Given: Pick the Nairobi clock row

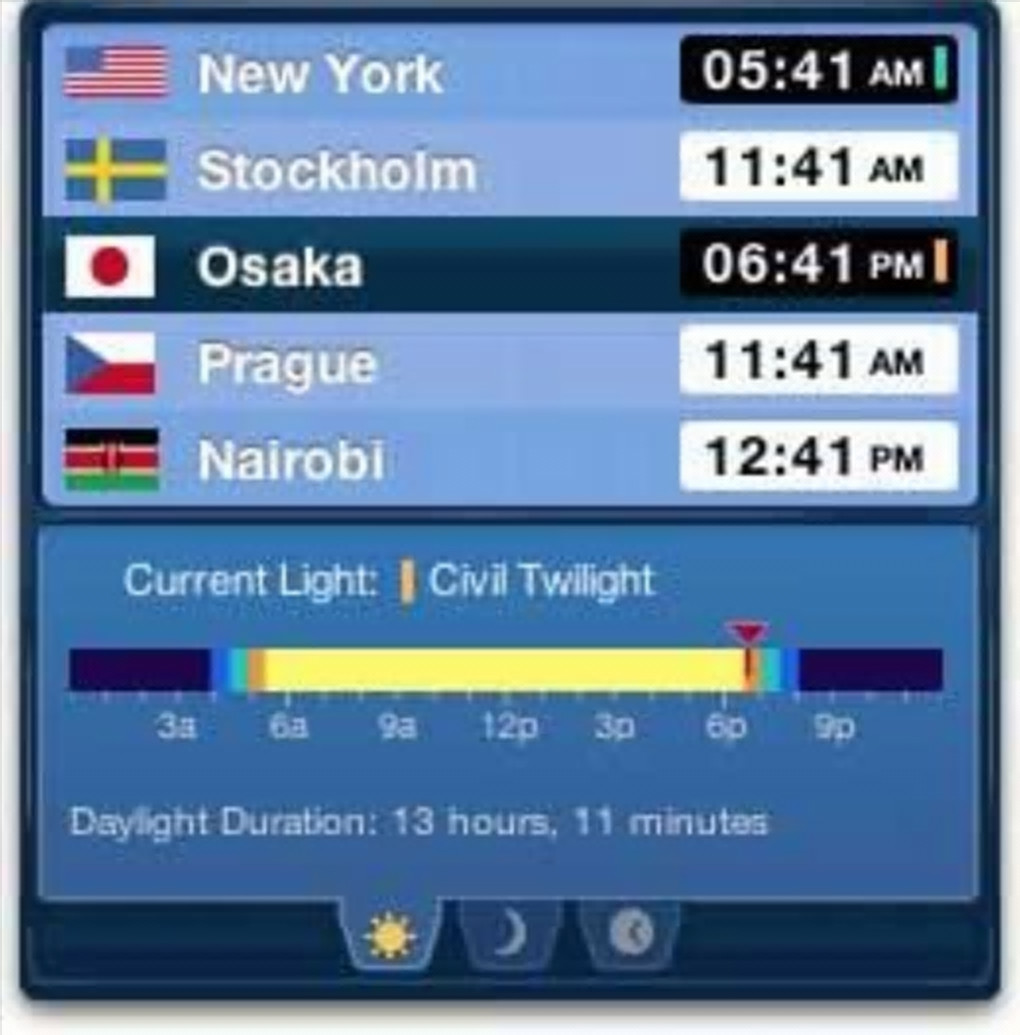Looking at the screenshot, I should [x=291, y=460].
